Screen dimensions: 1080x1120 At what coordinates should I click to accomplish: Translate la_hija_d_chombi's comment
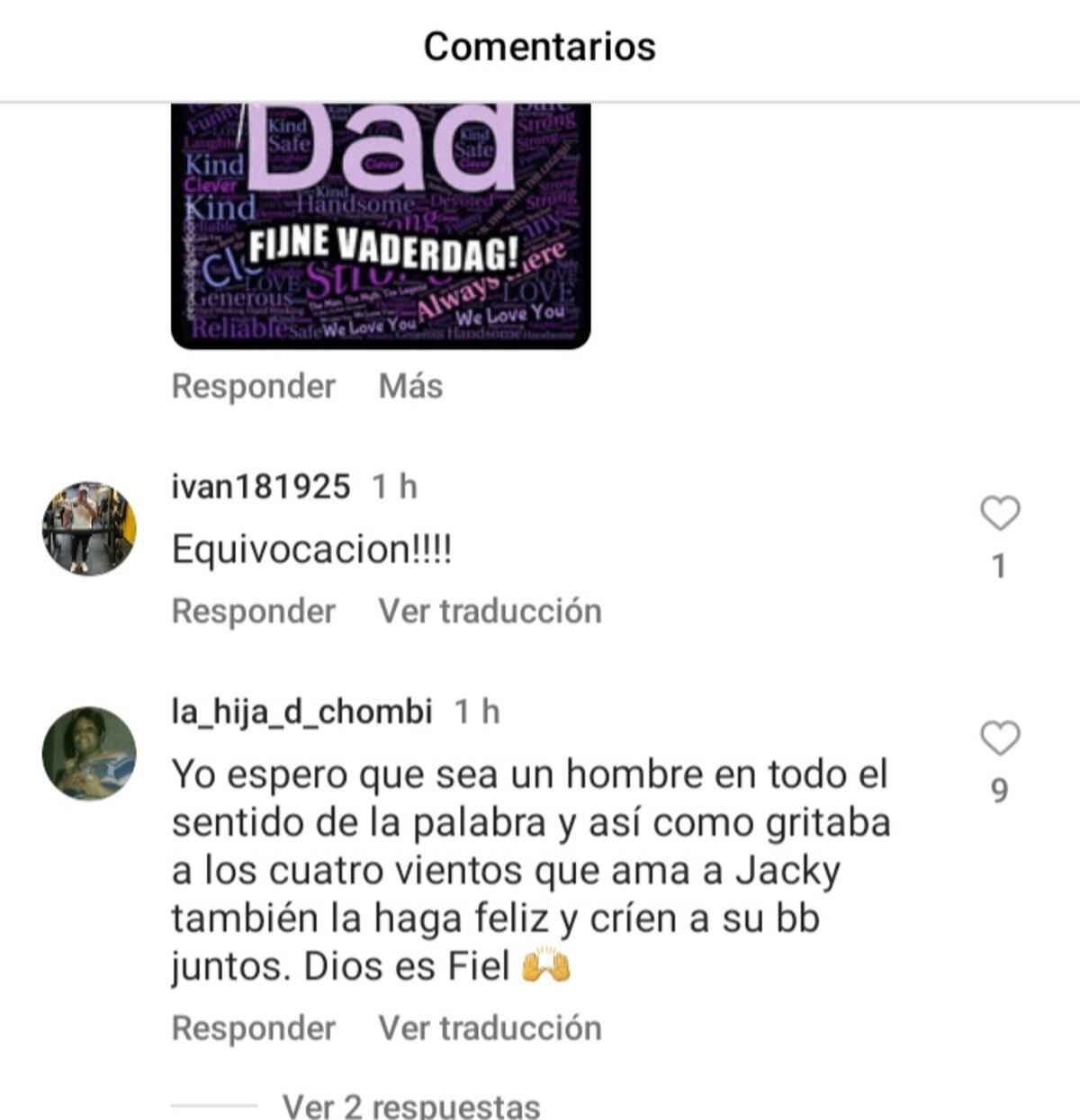[490, 1027]
